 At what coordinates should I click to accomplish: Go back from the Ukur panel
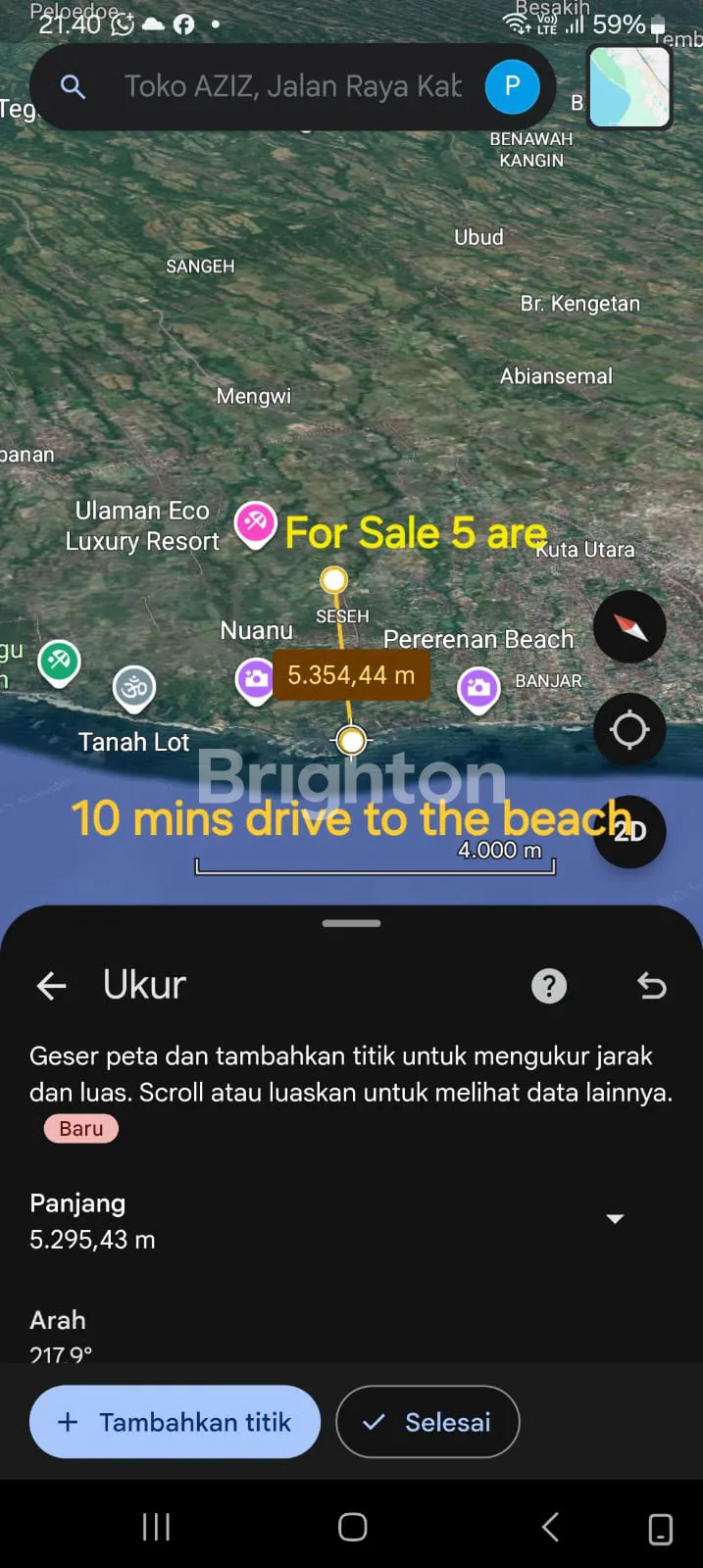tap(52, 986)
